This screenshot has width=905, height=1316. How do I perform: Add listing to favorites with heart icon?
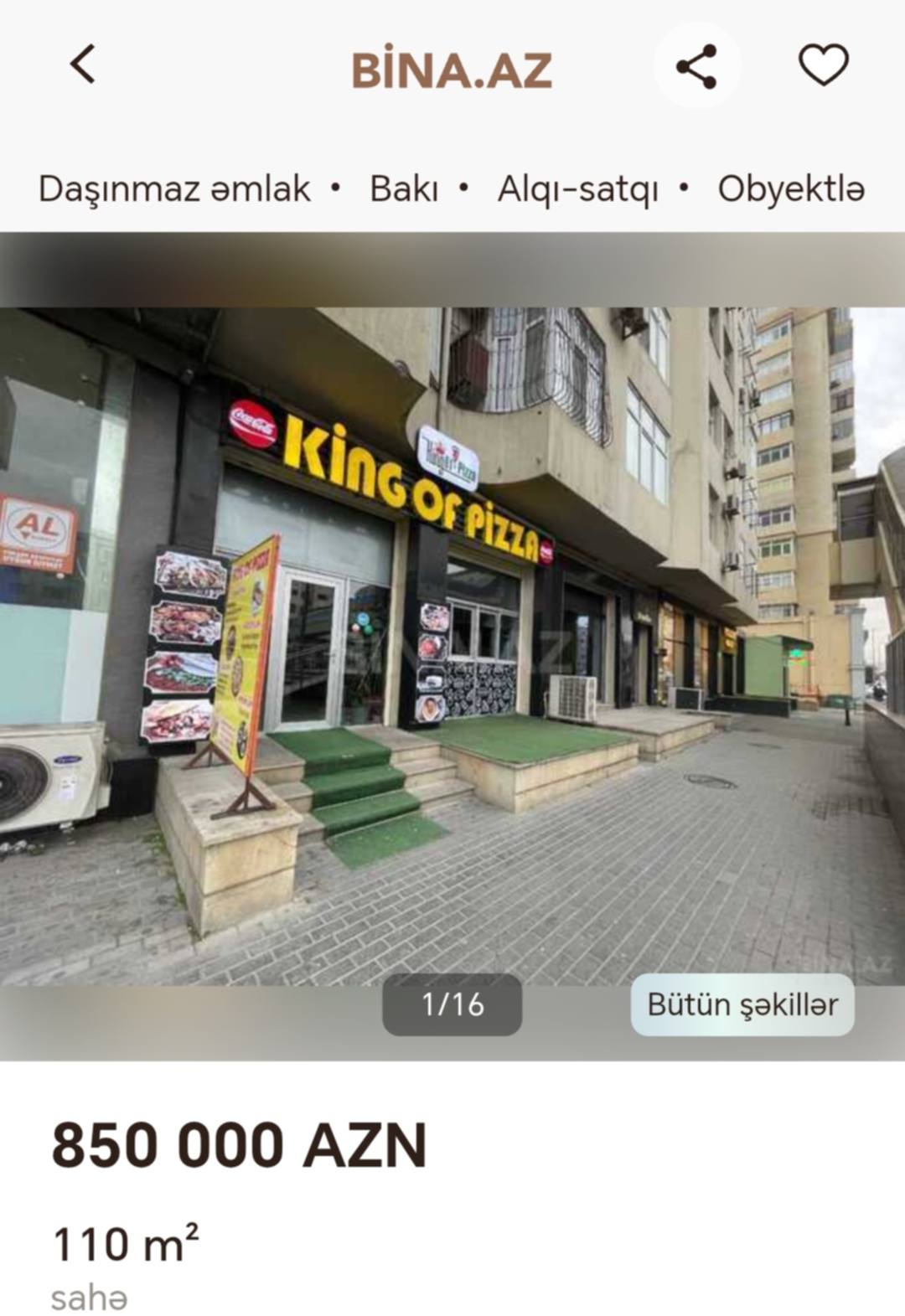823,65
